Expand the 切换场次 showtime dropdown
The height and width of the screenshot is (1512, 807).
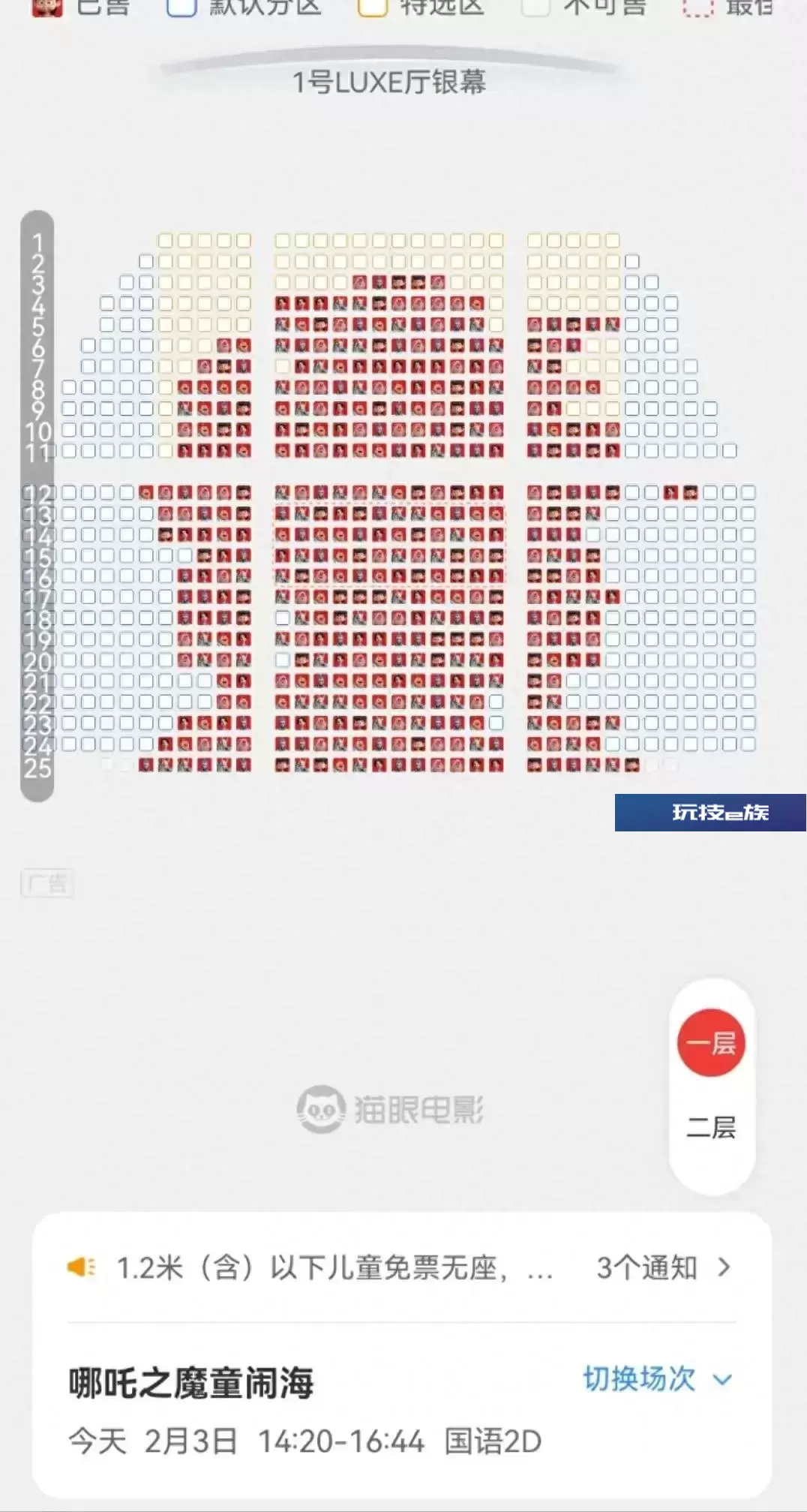pyautogui.click(x=657, y=1378)
